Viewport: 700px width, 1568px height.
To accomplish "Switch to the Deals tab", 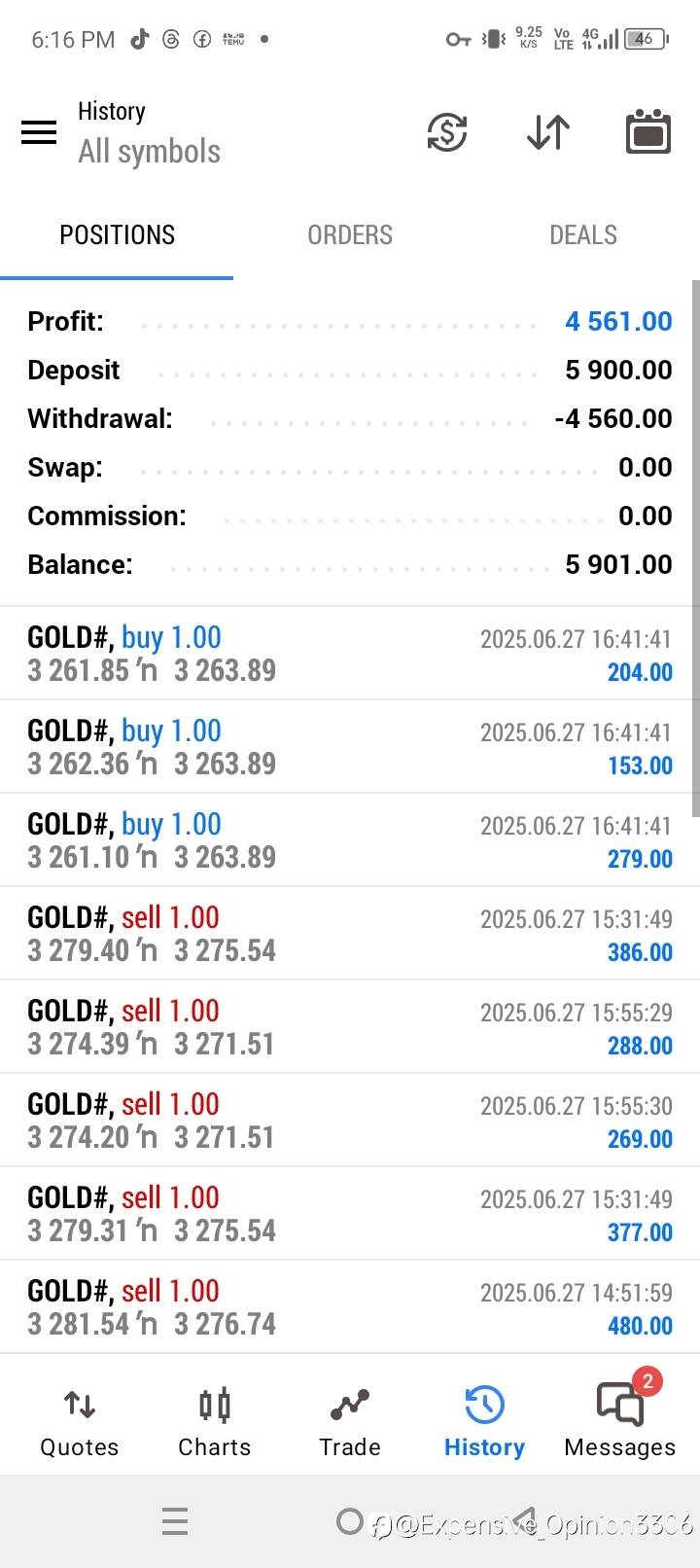I will point(583,235).
